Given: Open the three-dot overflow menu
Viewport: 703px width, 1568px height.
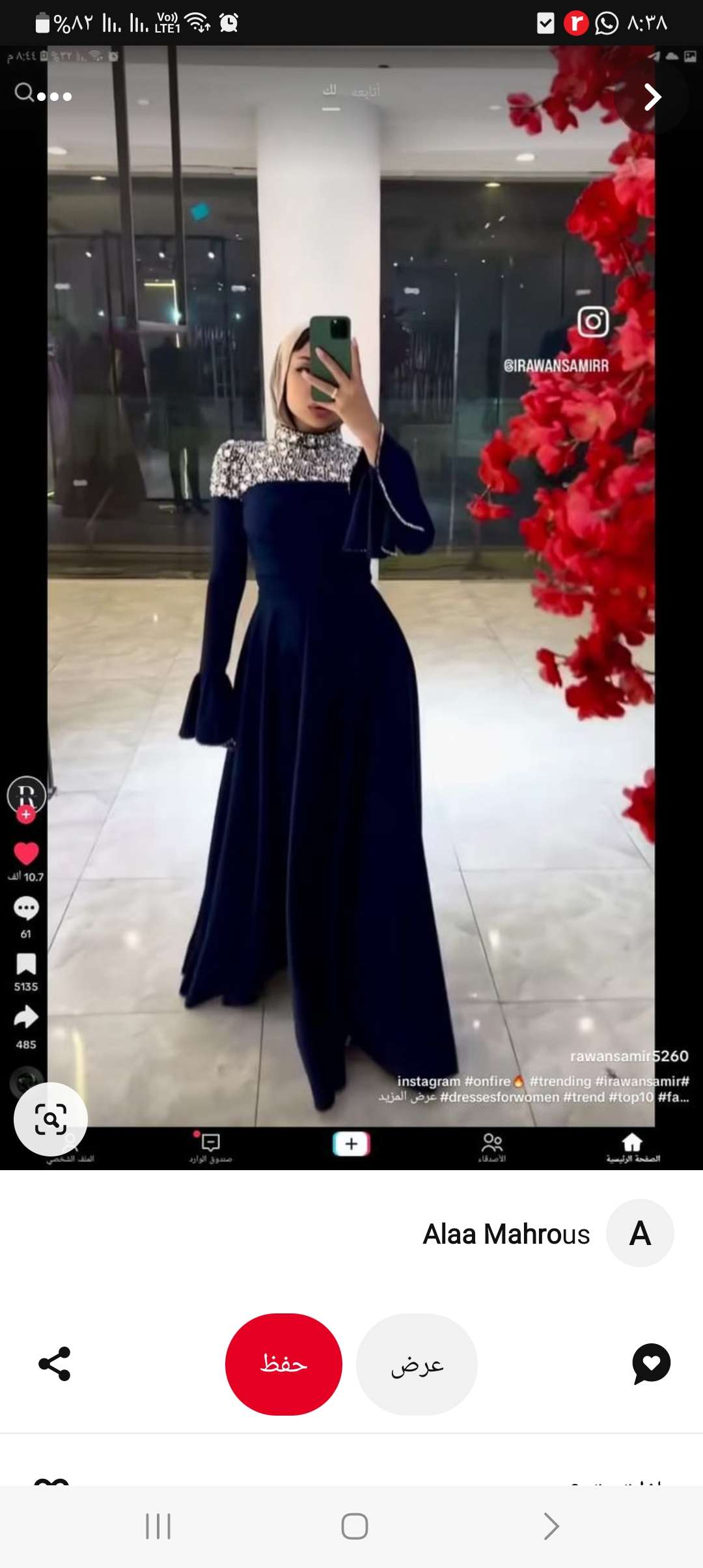Looking at the screenshot, I should pos(55,97).
